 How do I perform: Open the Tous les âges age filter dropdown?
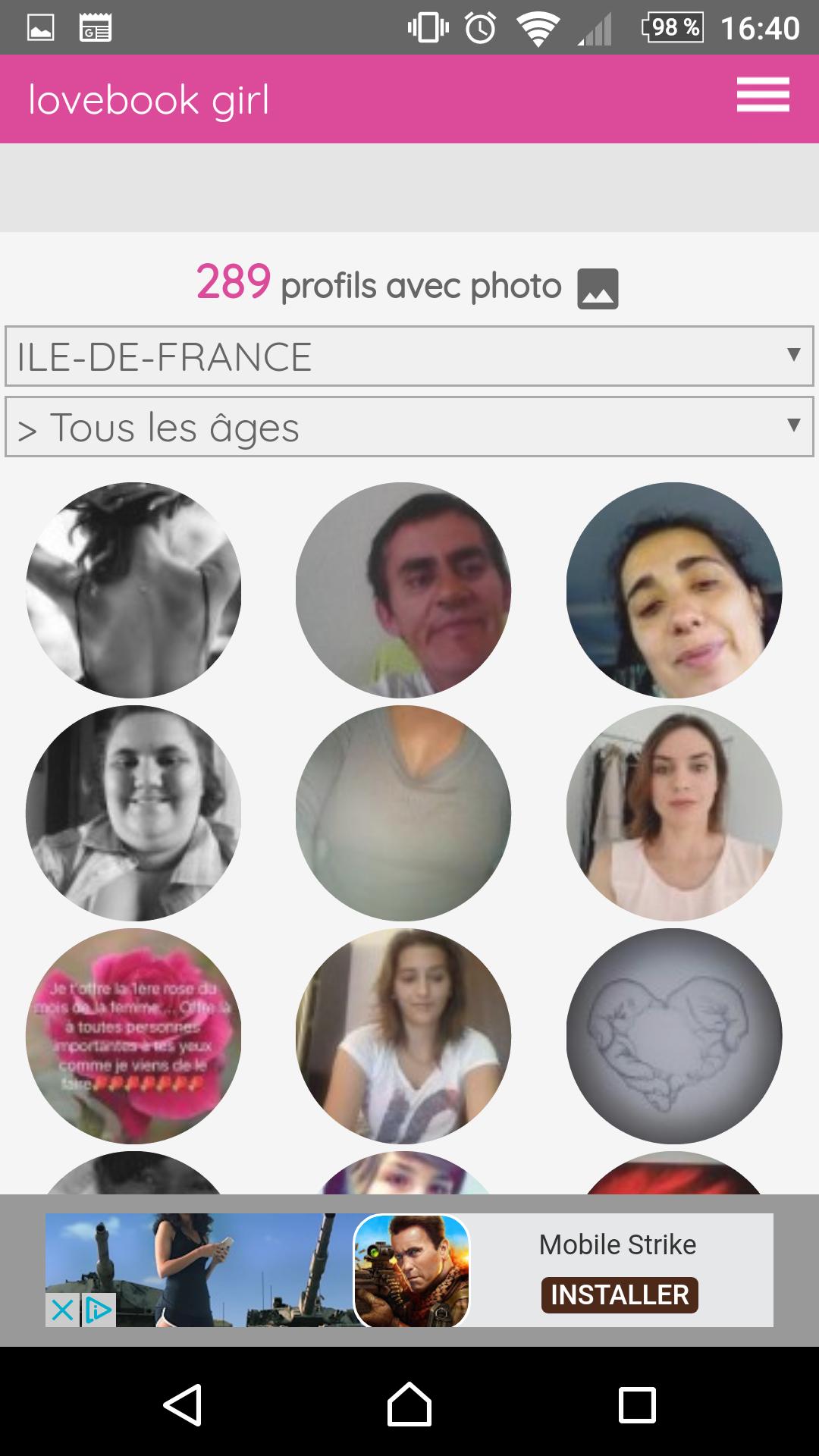pos(409,427)
